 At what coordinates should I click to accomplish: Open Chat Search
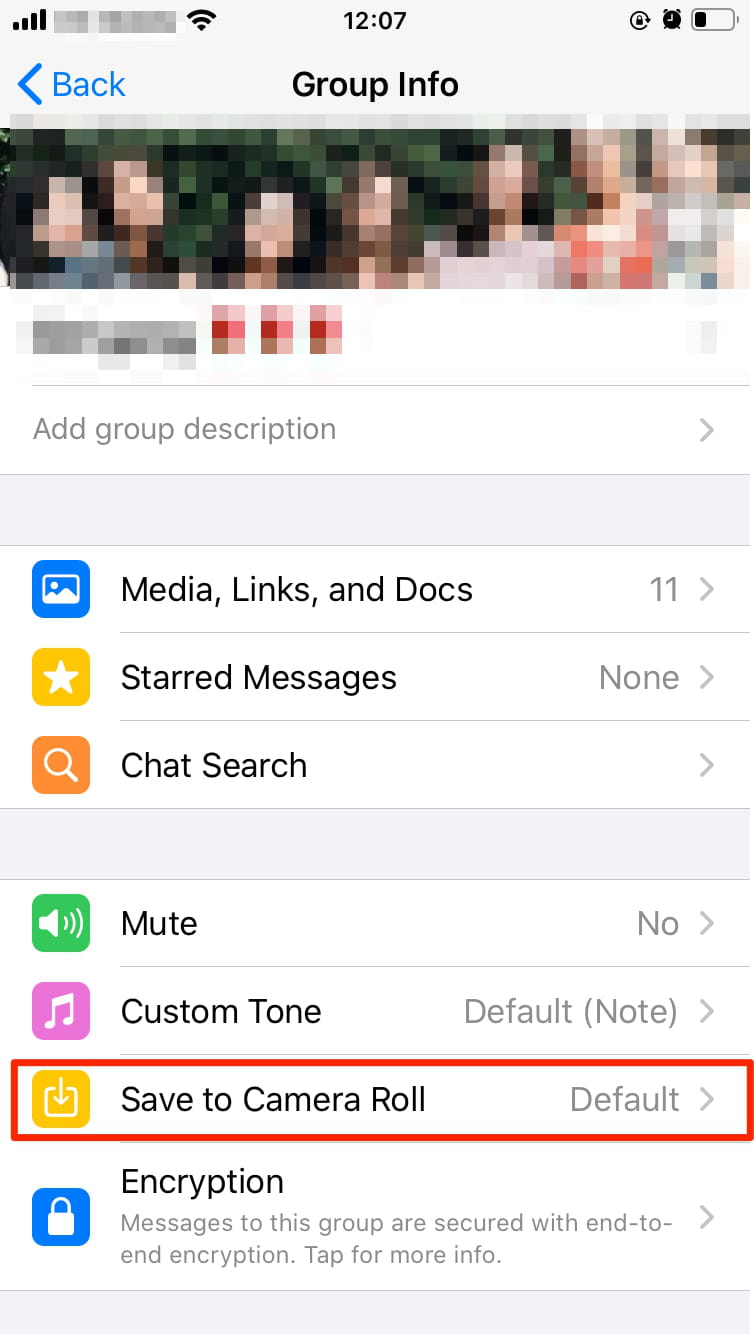[377, 766]
